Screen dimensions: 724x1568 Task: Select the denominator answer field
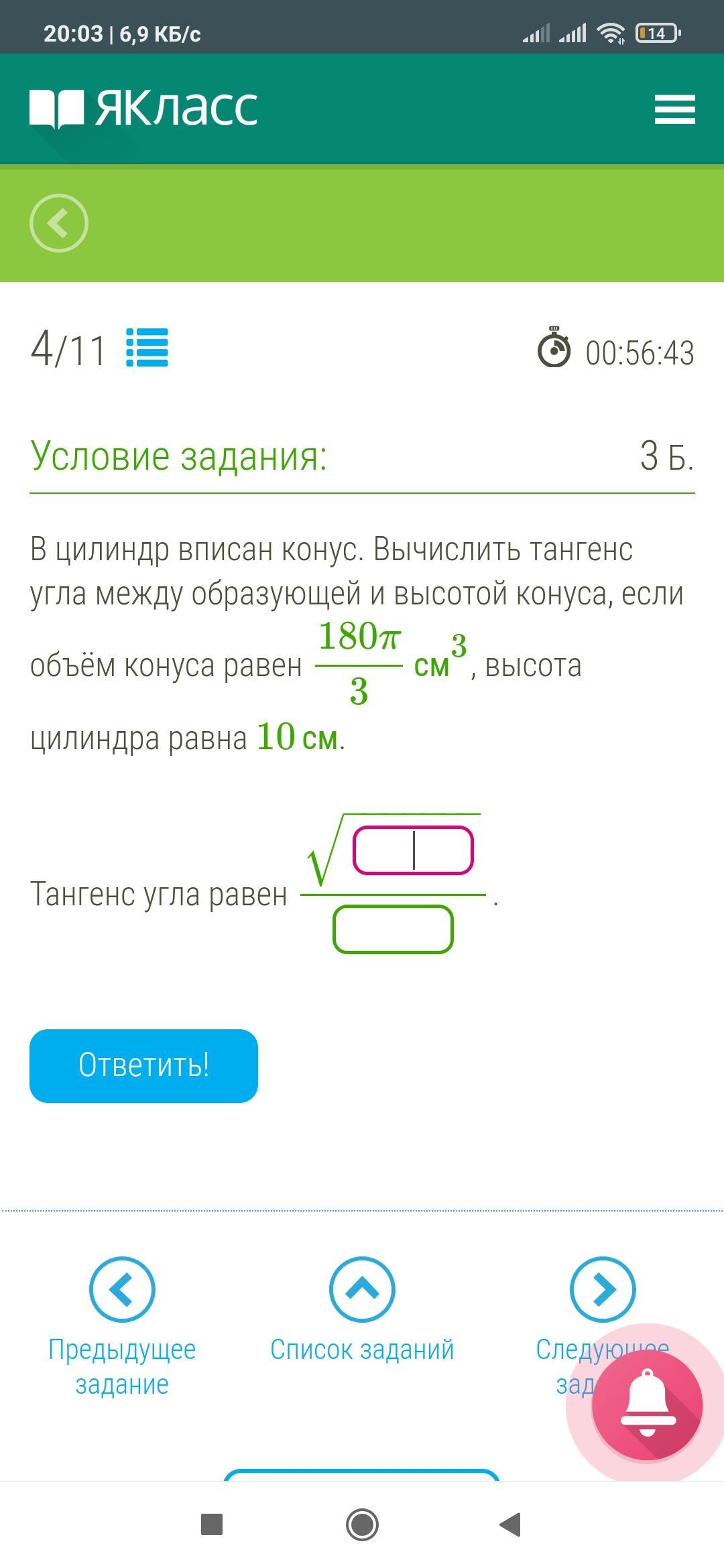(x=393, y=929)
